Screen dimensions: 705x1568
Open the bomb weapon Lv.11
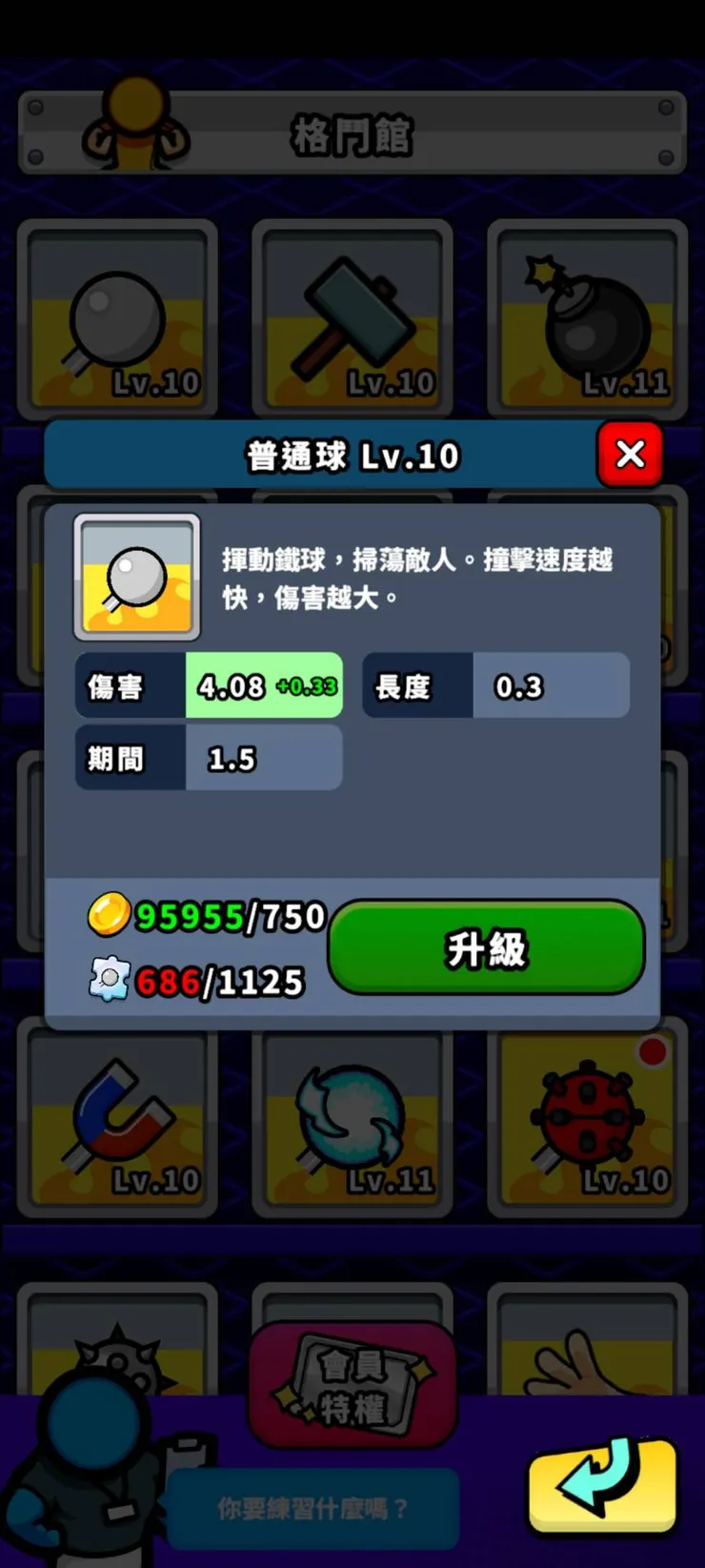(x=586, y=319)
